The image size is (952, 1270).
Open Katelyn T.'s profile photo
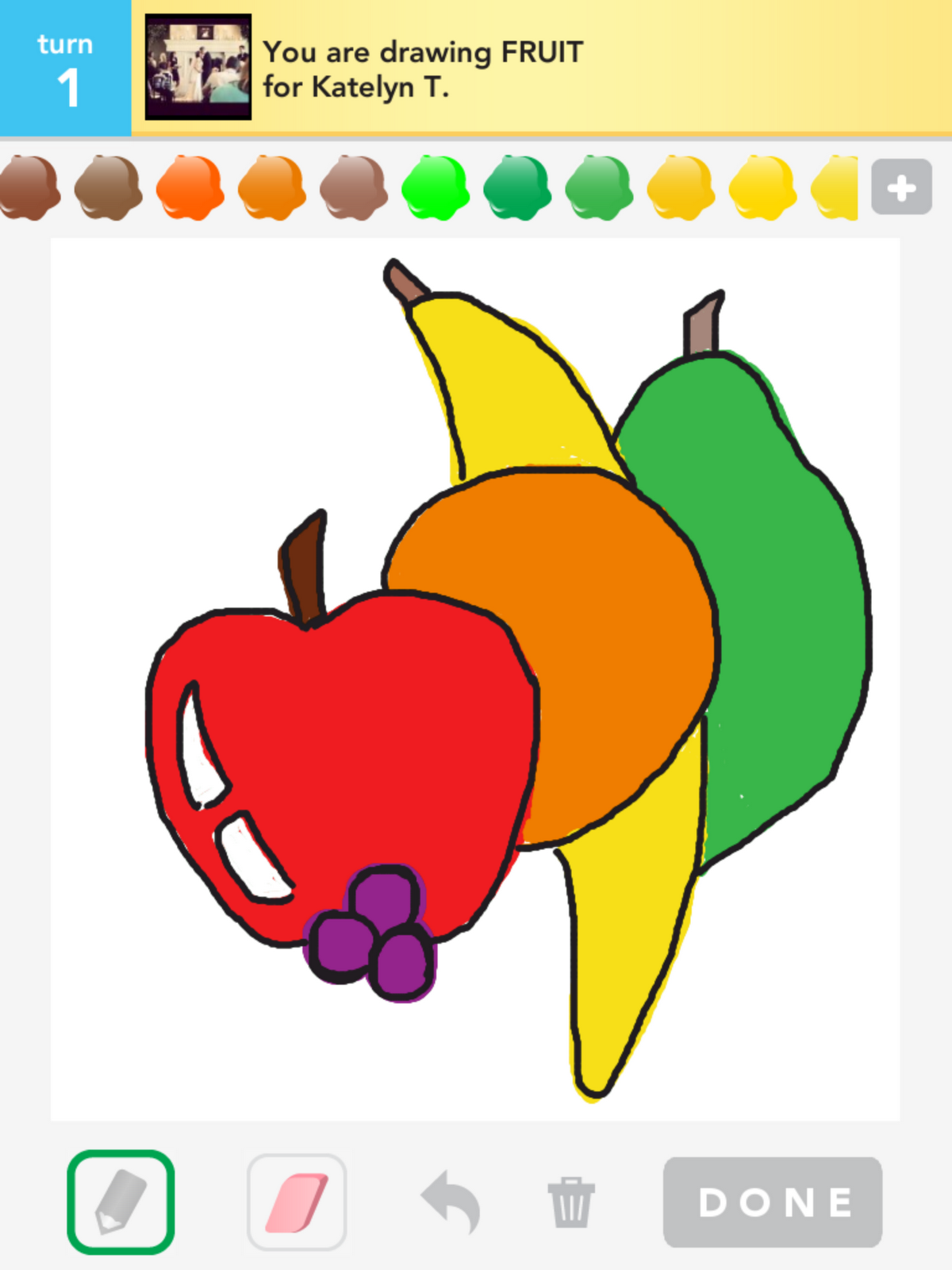(198, 67)
